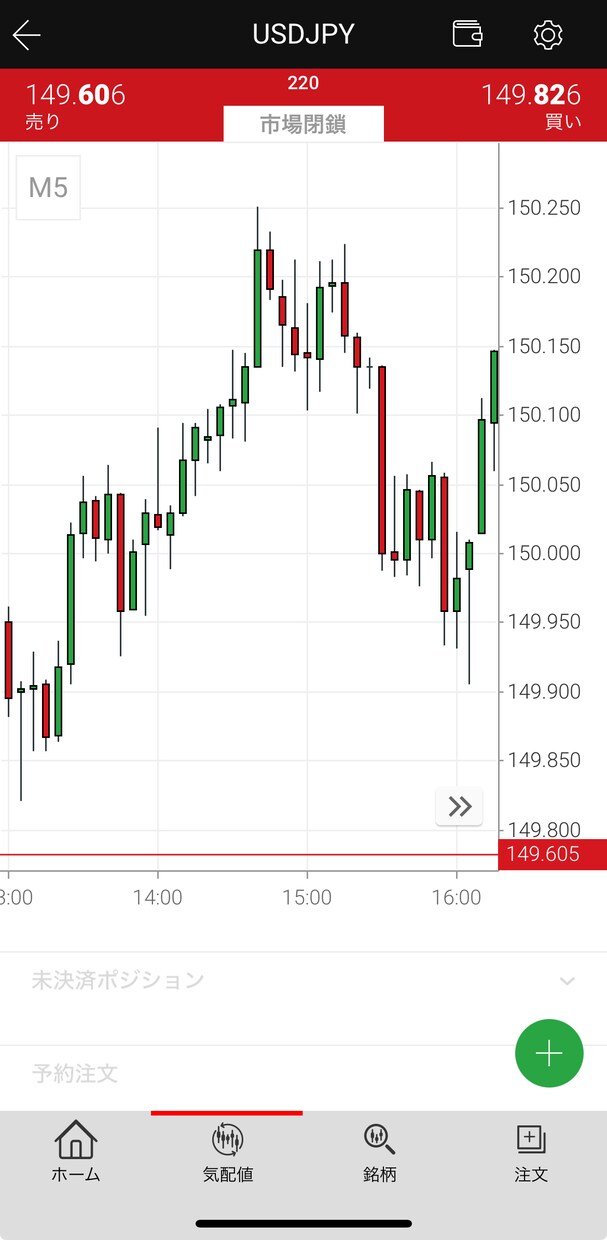Open the wallet icon

468,34
